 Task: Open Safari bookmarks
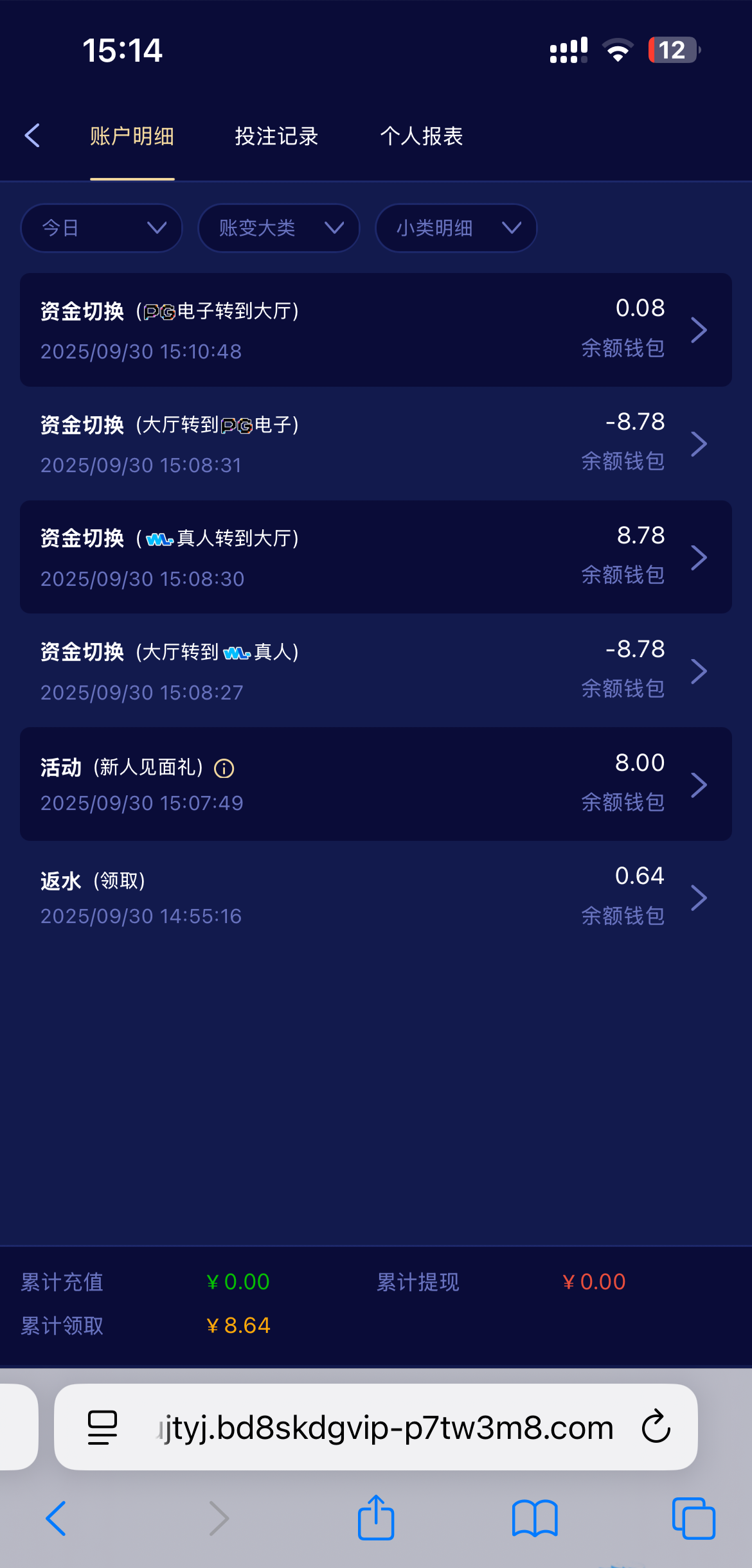pyautogui.click(x=535, y=1518)
